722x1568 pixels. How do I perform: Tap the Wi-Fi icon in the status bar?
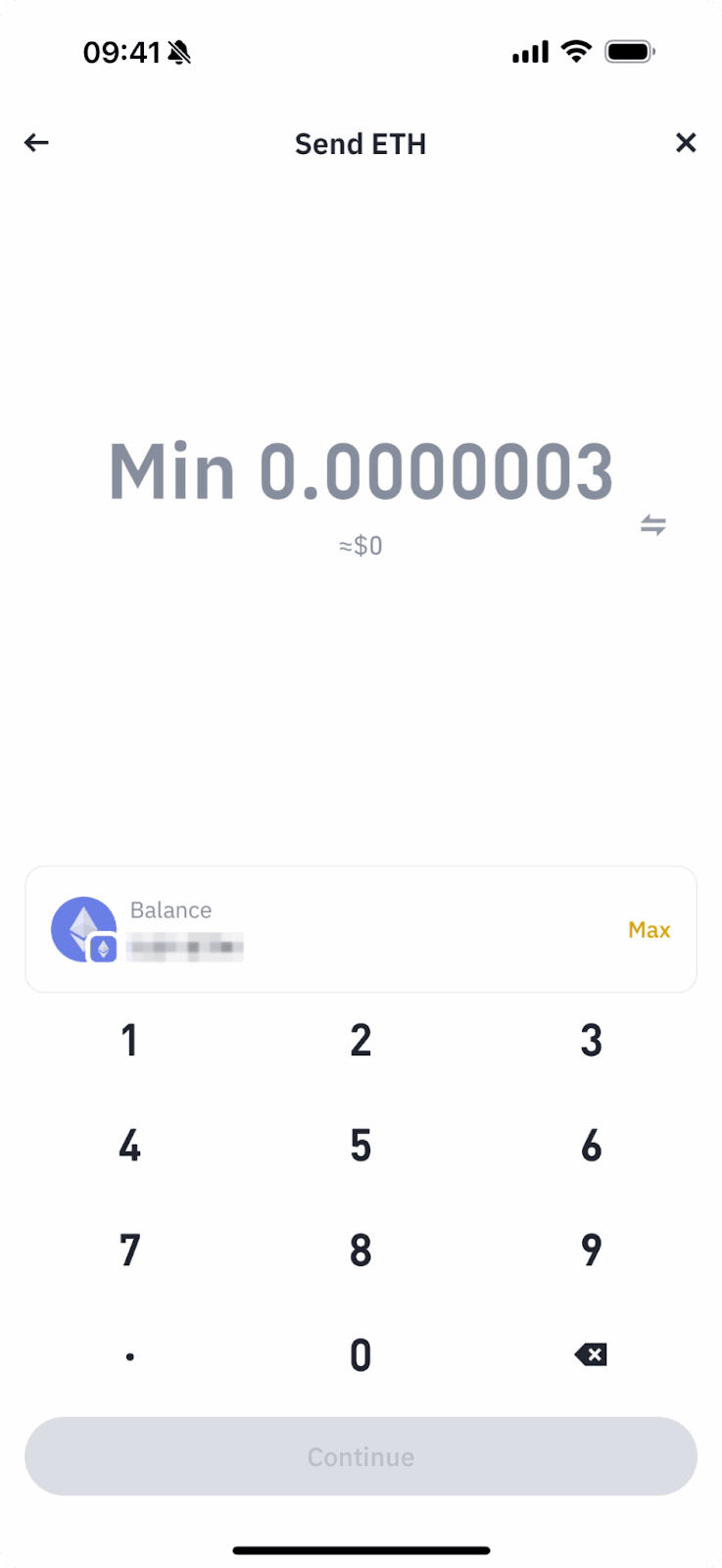(576, 50)
